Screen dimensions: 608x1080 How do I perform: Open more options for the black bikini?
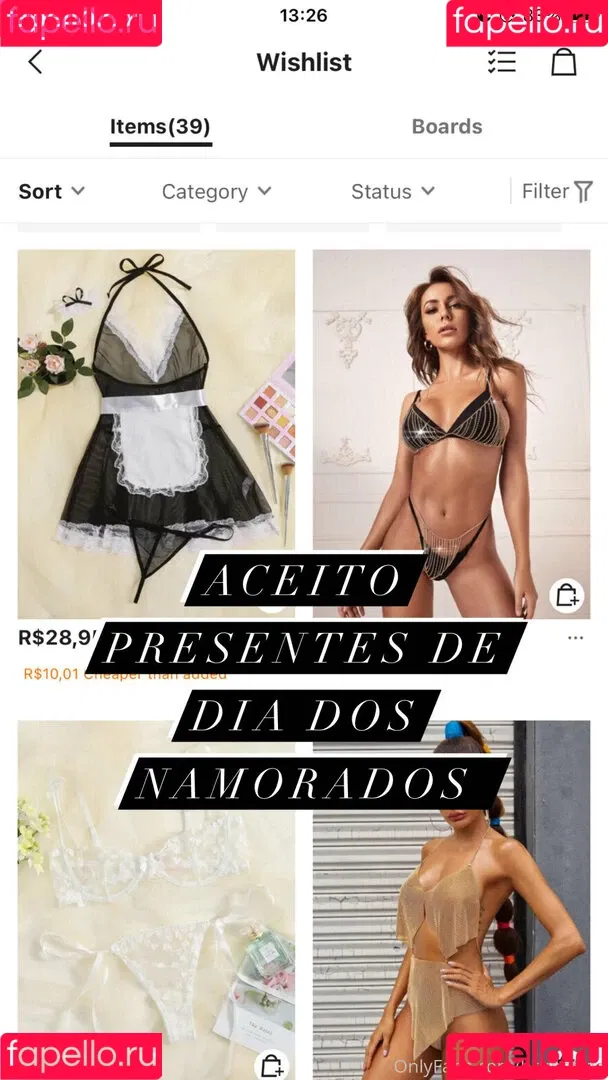tap(575, 638)
